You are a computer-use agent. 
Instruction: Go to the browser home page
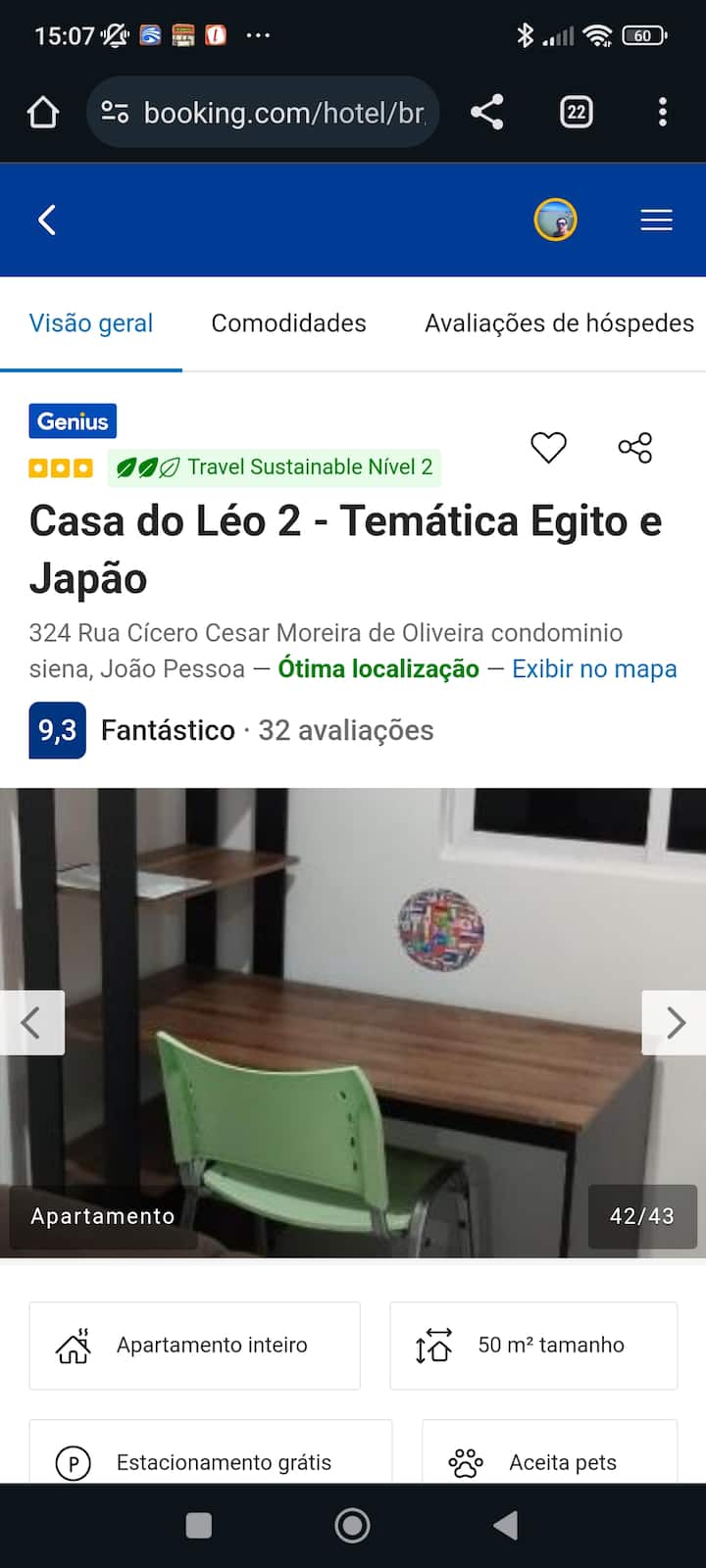coord(43,113)
